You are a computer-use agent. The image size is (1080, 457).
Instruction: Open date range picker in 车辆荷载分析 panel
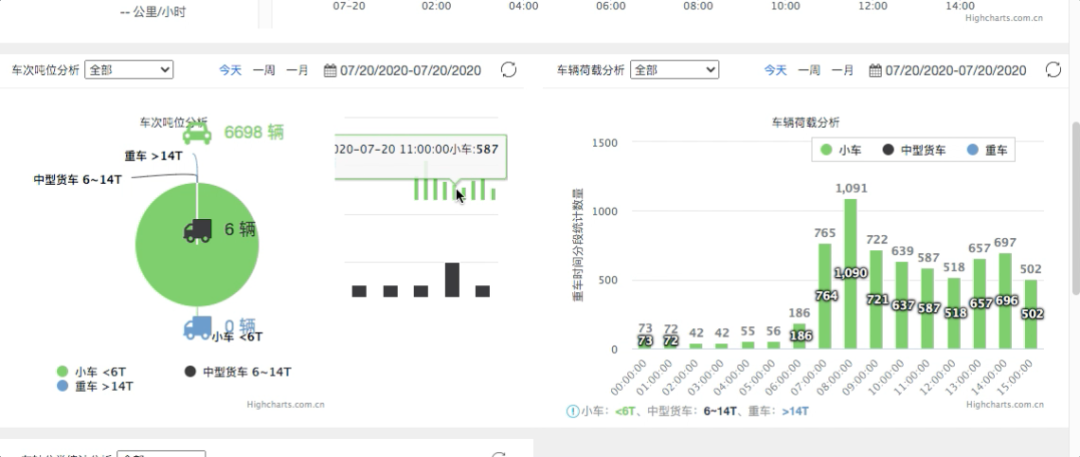point(947,70)
